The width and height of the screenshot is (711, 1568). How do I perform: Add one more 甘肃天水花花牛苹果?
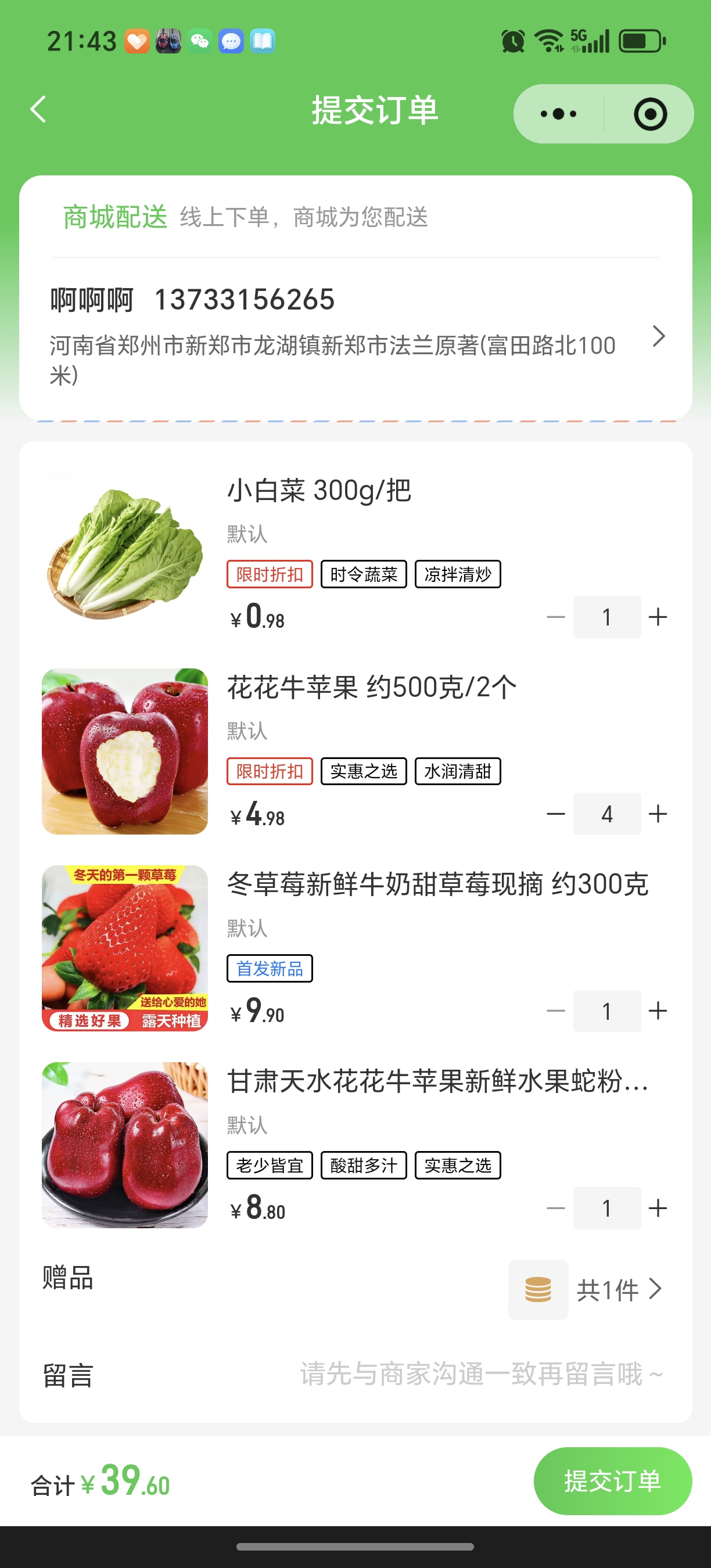(x=658, y=1209)
